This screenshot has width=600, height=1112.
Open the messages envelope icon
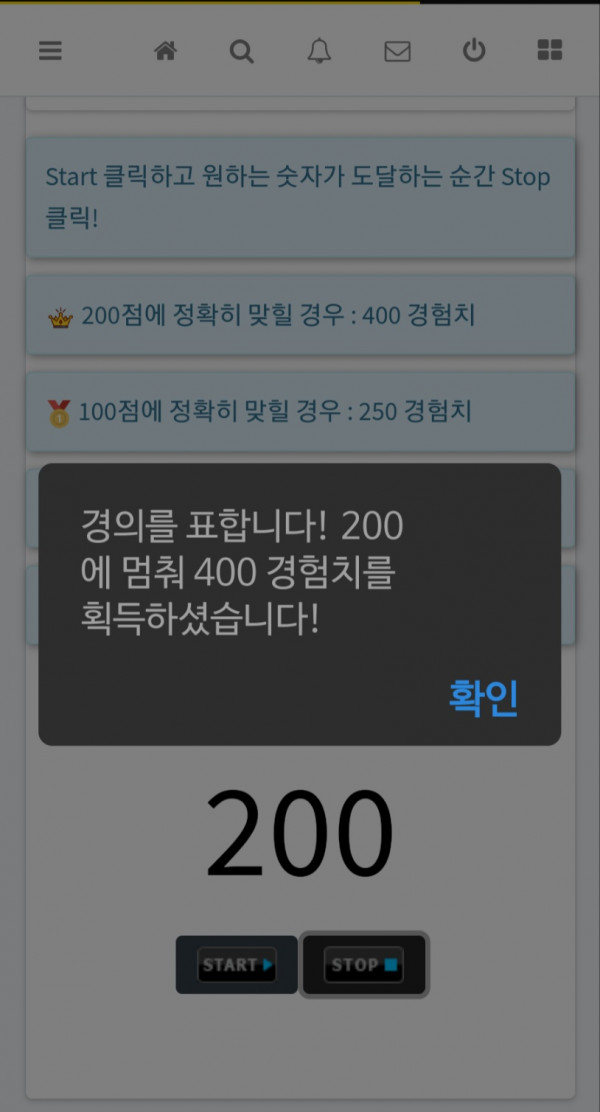point(397,51)
